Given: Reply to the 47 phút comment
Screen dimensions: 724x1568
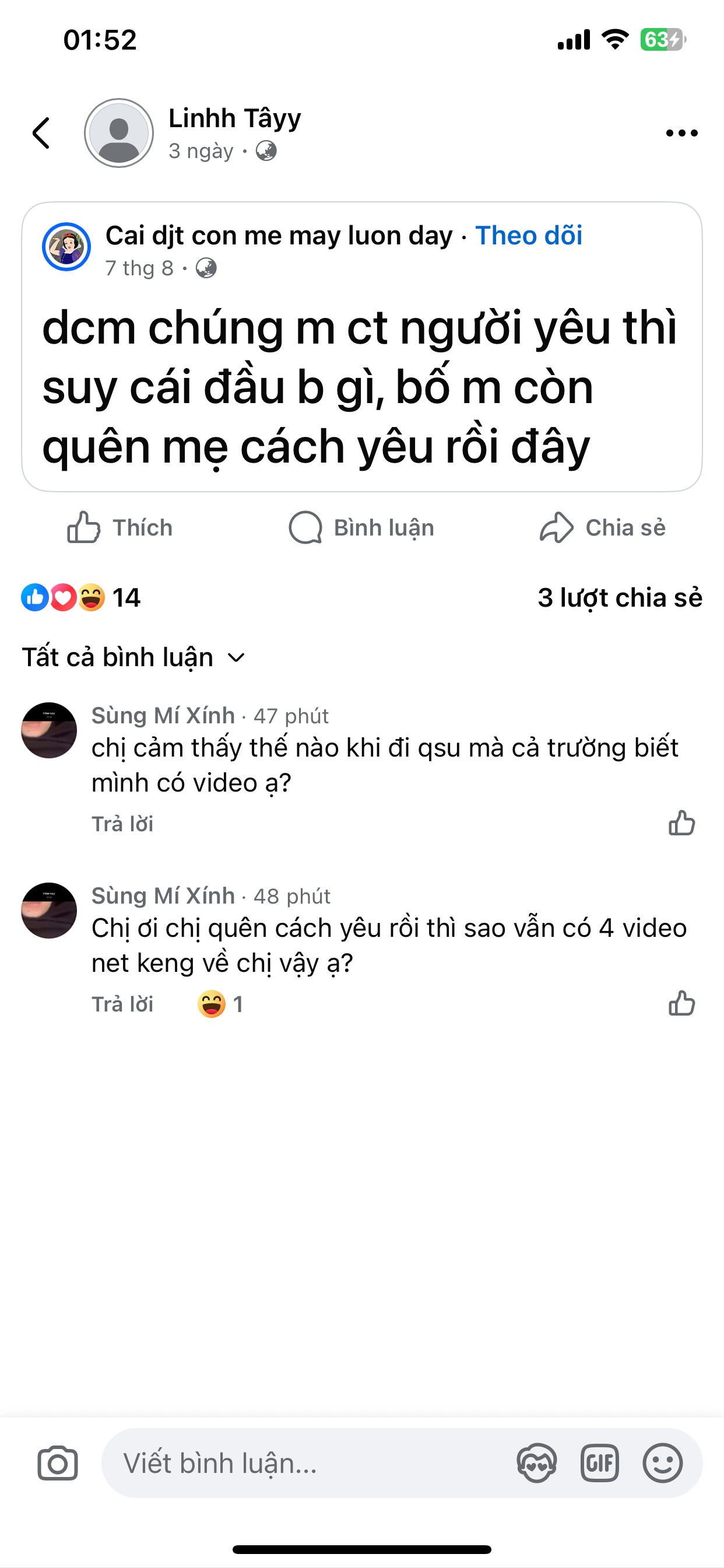Looking at the screenshot, I should tap(122, 824).
